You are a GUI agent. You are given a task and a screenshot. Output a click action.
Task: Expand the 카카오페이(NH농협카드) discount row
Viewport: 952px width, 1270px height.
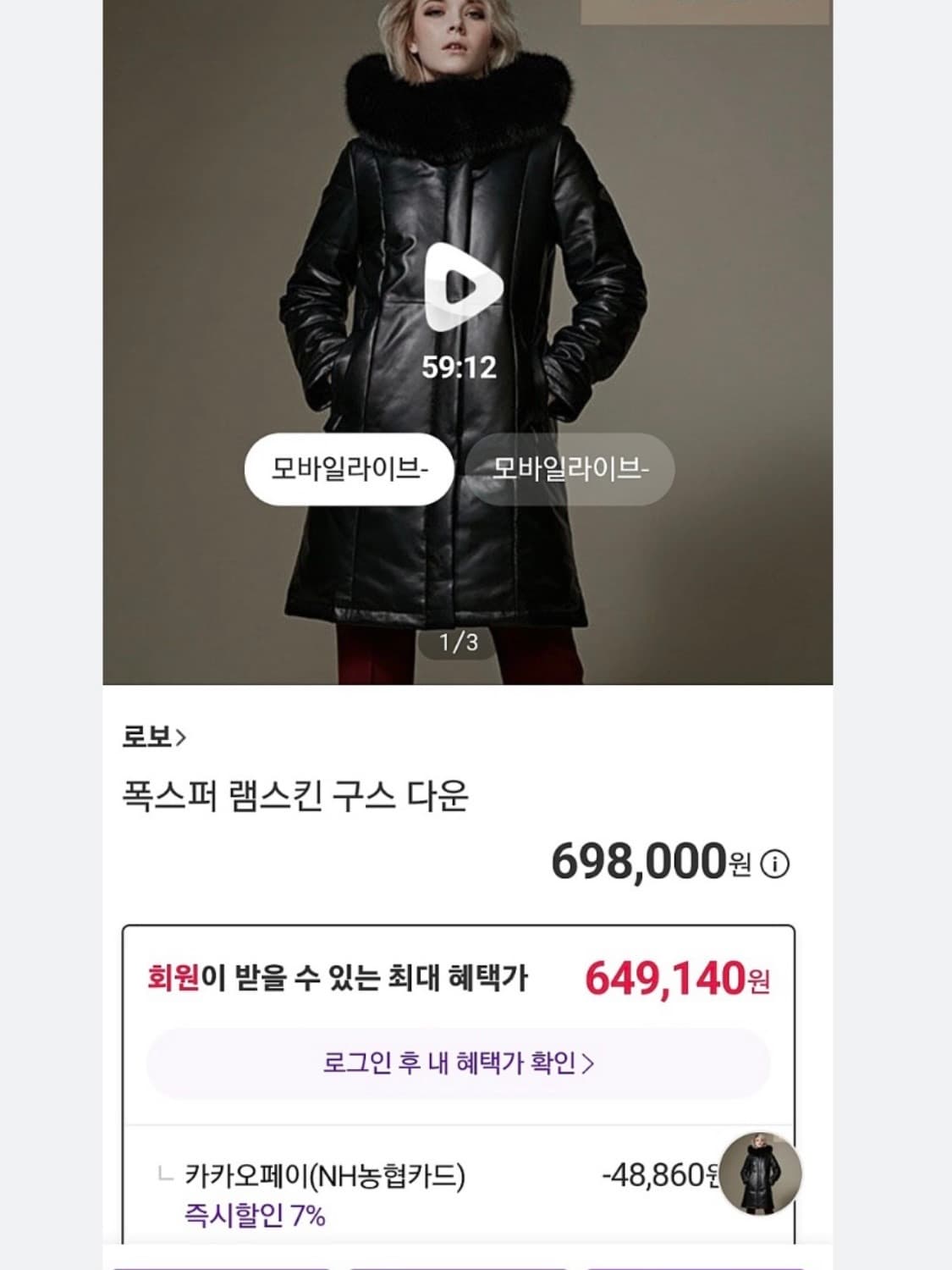click(x=327, y=1177)
